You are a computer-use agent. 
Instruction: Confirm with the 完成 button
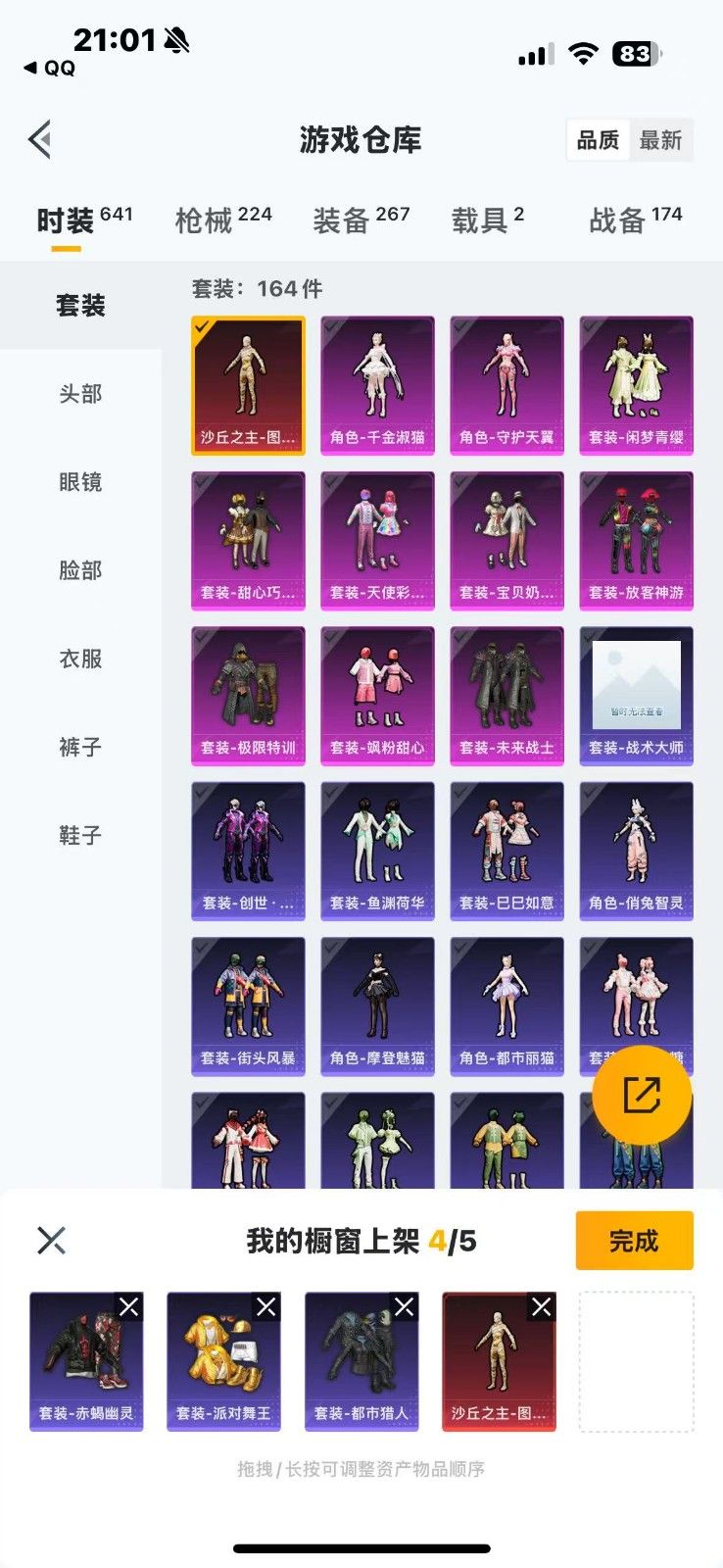pos(634,1241)
